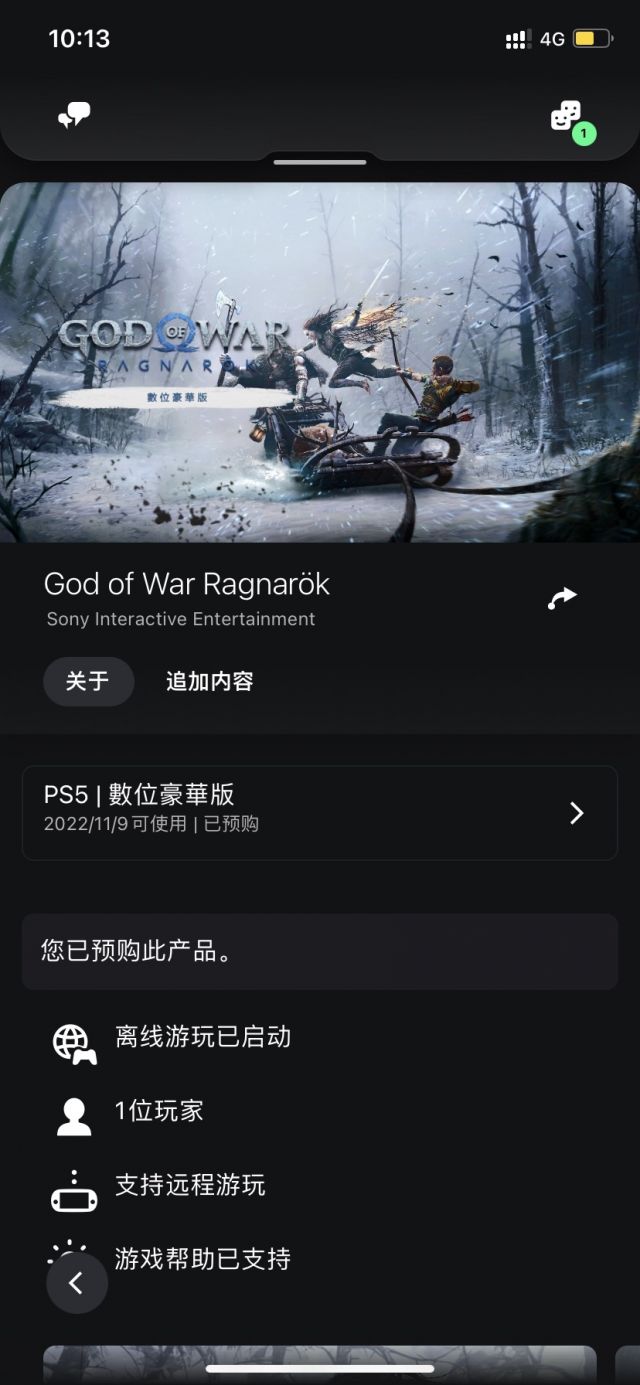Open the PS5 數位豪華版 edition row
The image size is (640, 1385).
[320, 813]
